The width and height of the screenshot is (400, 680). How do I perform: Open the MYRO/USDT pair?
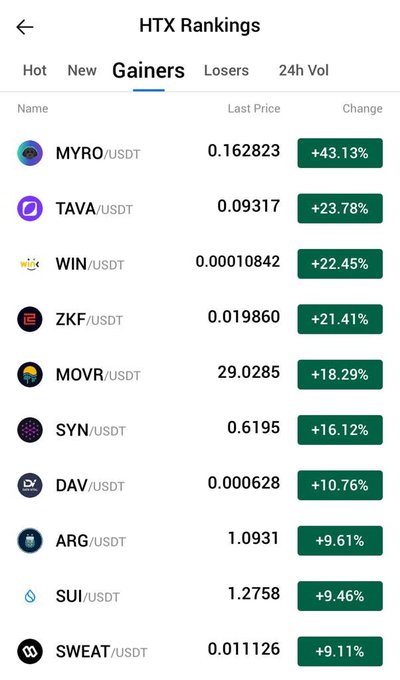pos(200,153)
